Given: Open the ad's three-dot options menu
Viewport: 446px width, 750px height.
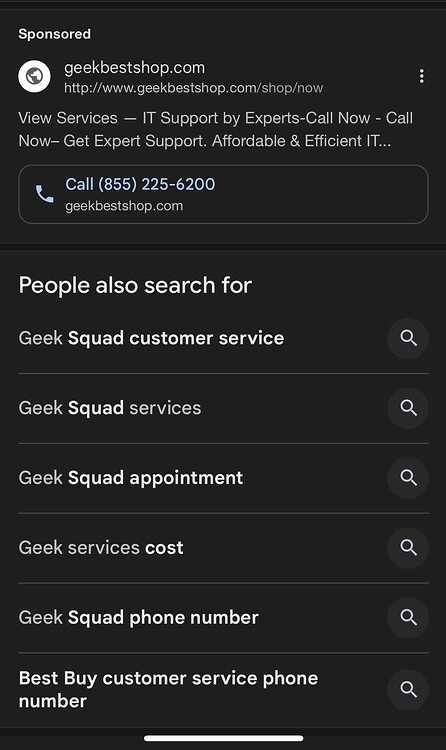Looking at the screenshot, I should point(421,76).
